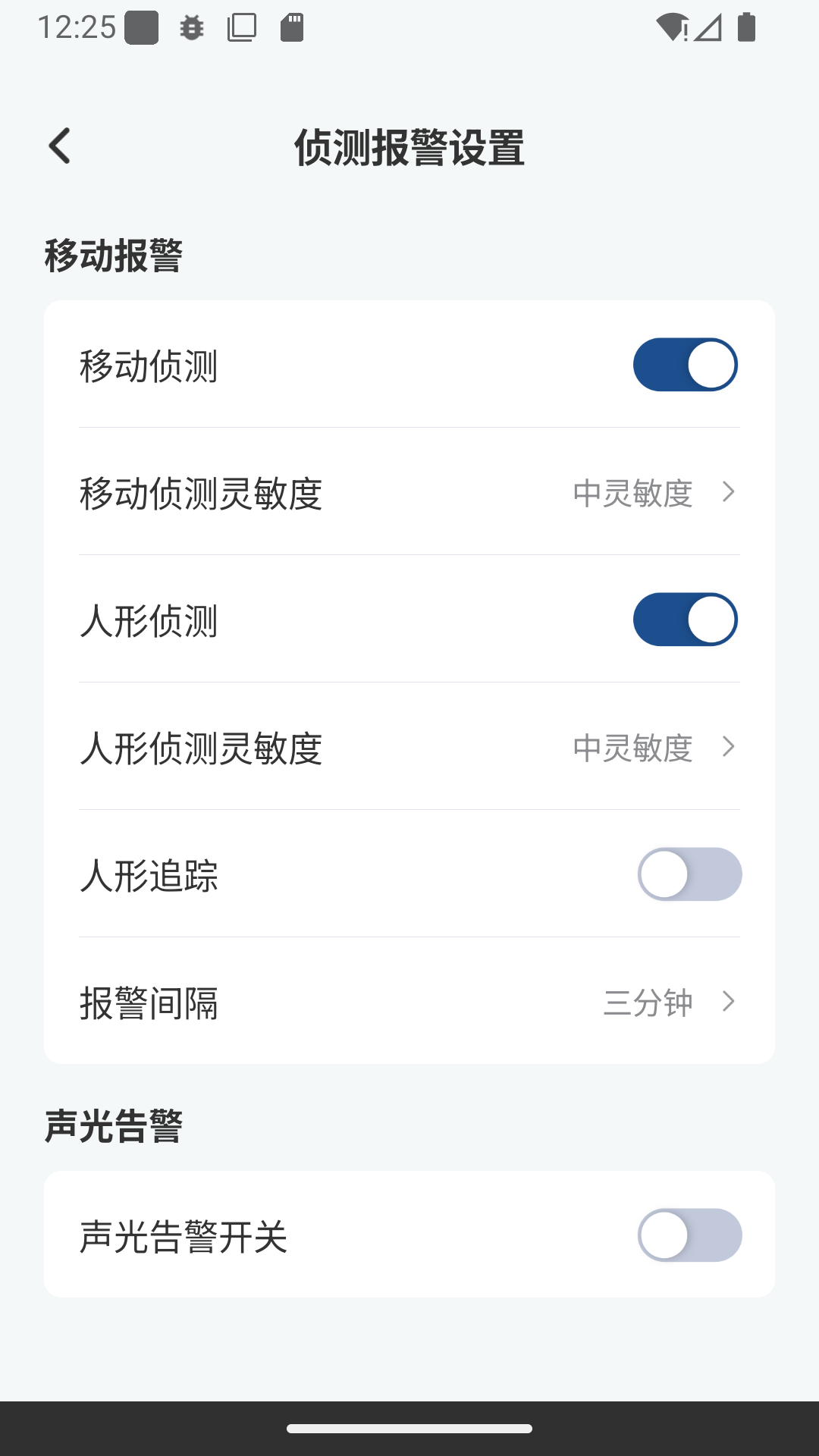
Task: Click the 三分钟 interval value
Action: pyautogui.click(x=648, y=1003)
